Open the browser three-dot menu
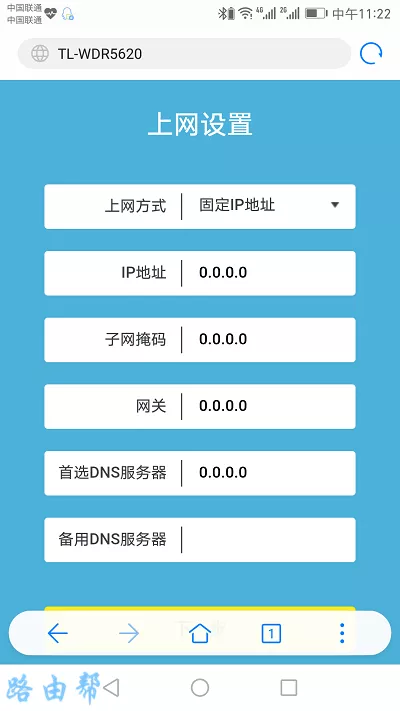This screenshot has height=711, width=400. pos(342,633)
